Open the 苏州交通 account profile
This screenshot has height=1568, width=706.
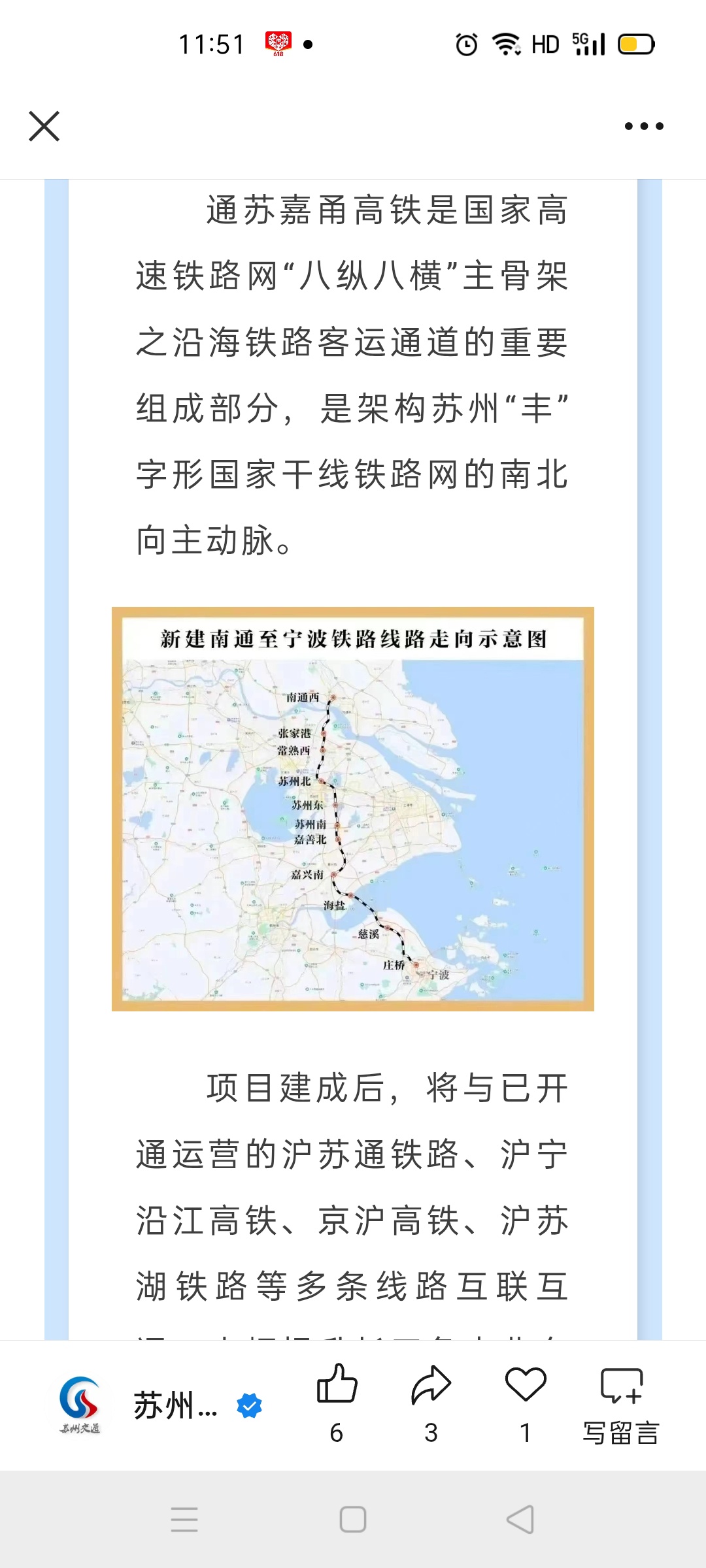159,1405
